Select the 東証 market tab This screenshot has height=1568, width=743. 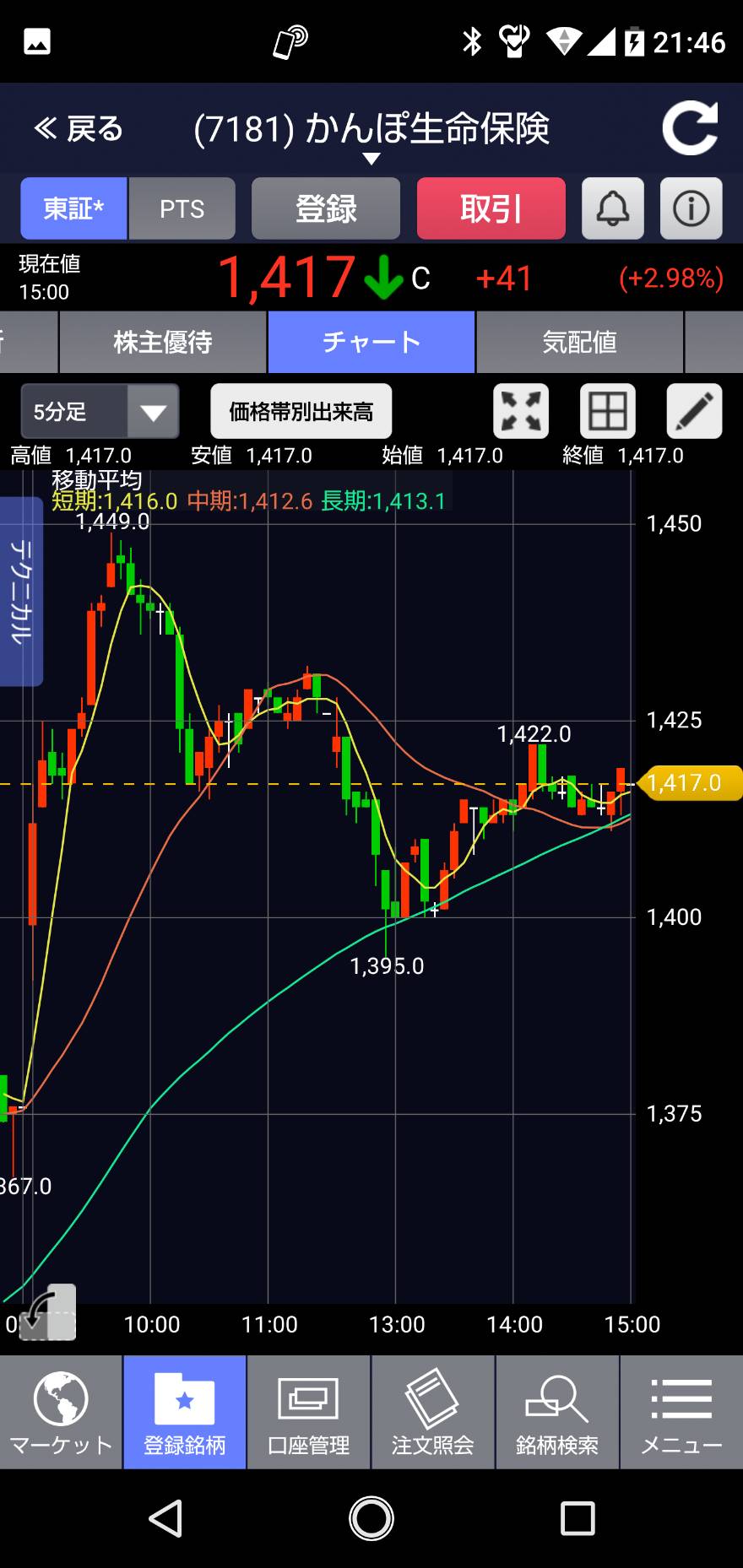[x=73, y=208]
